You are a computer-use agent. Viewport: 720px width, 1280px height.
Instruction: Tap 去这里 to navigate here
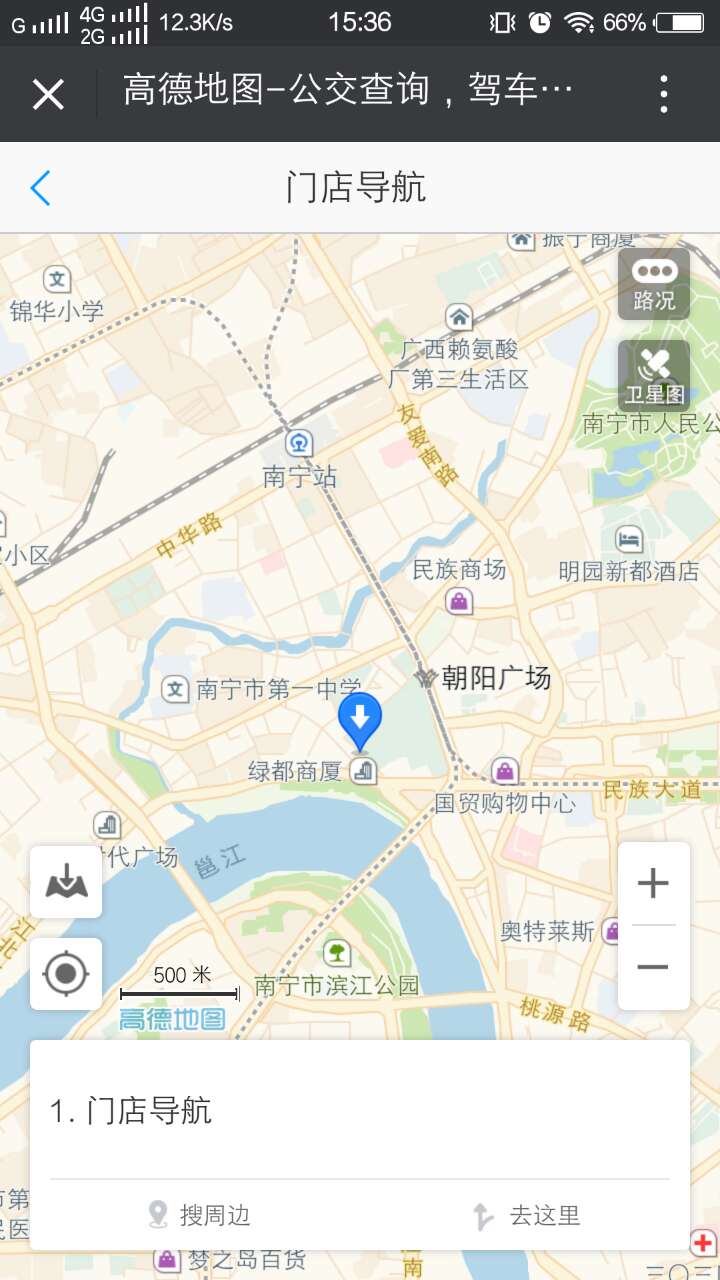(527, 1215)
